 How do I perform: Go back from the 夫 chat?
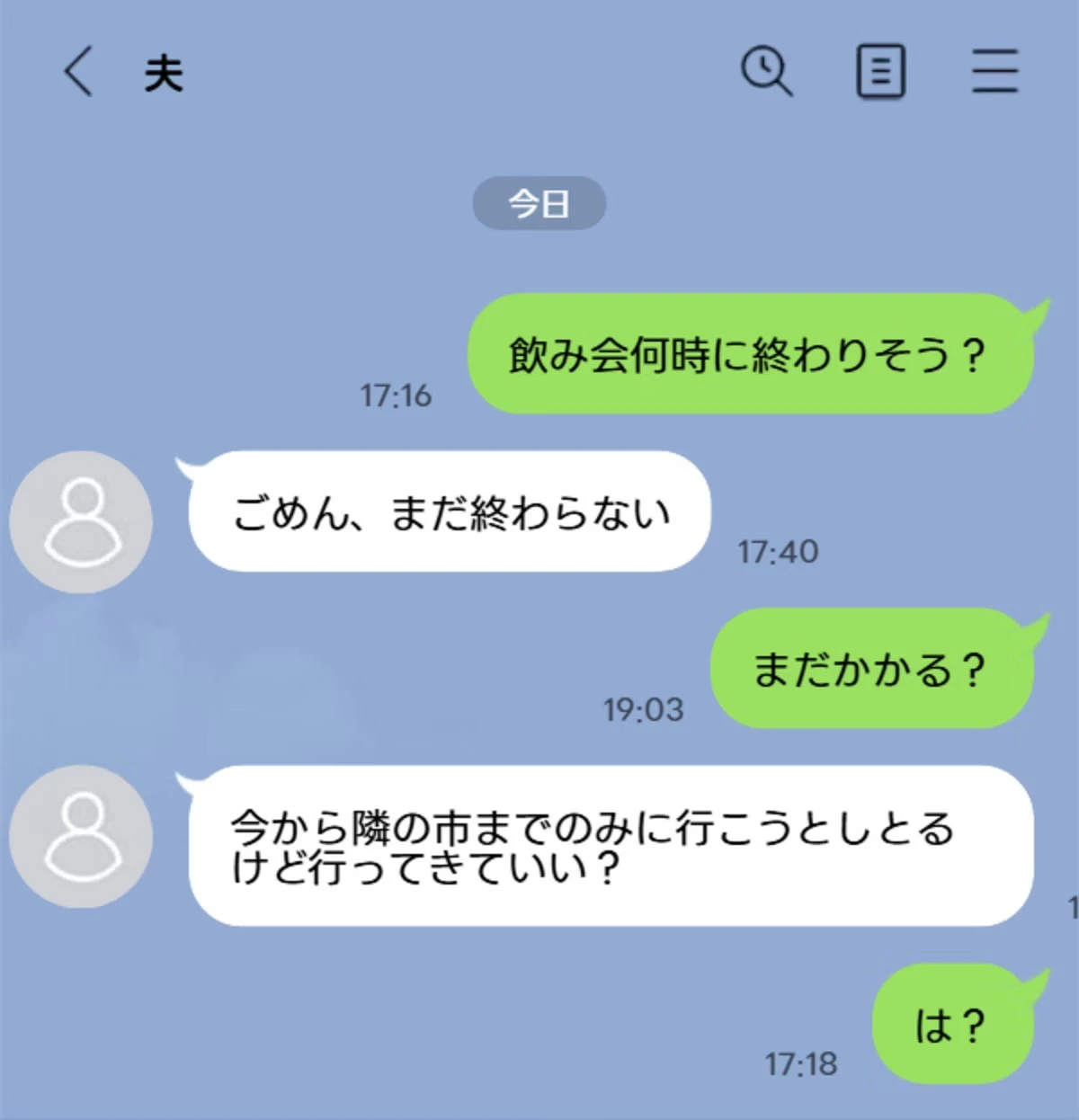78,72
